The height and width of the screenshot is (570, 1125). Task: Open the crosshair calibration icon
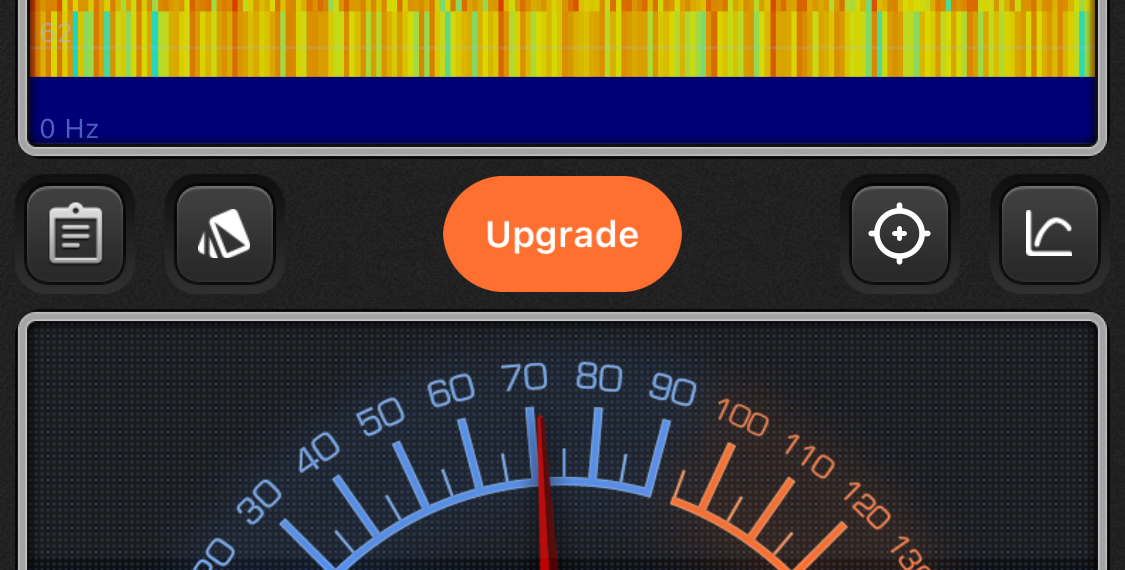[899, 235]
